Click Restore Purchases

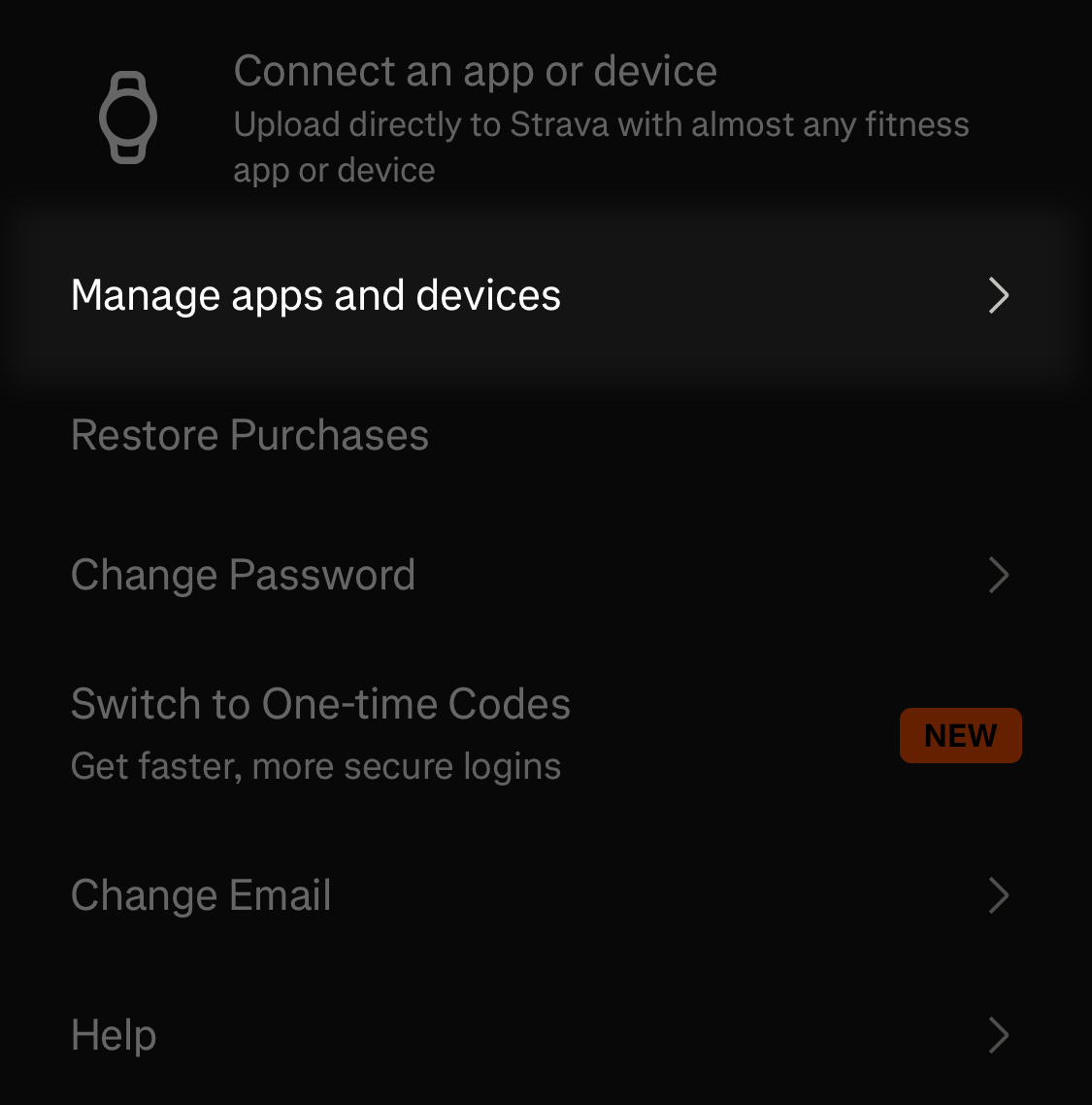click(x=249, y=435)
